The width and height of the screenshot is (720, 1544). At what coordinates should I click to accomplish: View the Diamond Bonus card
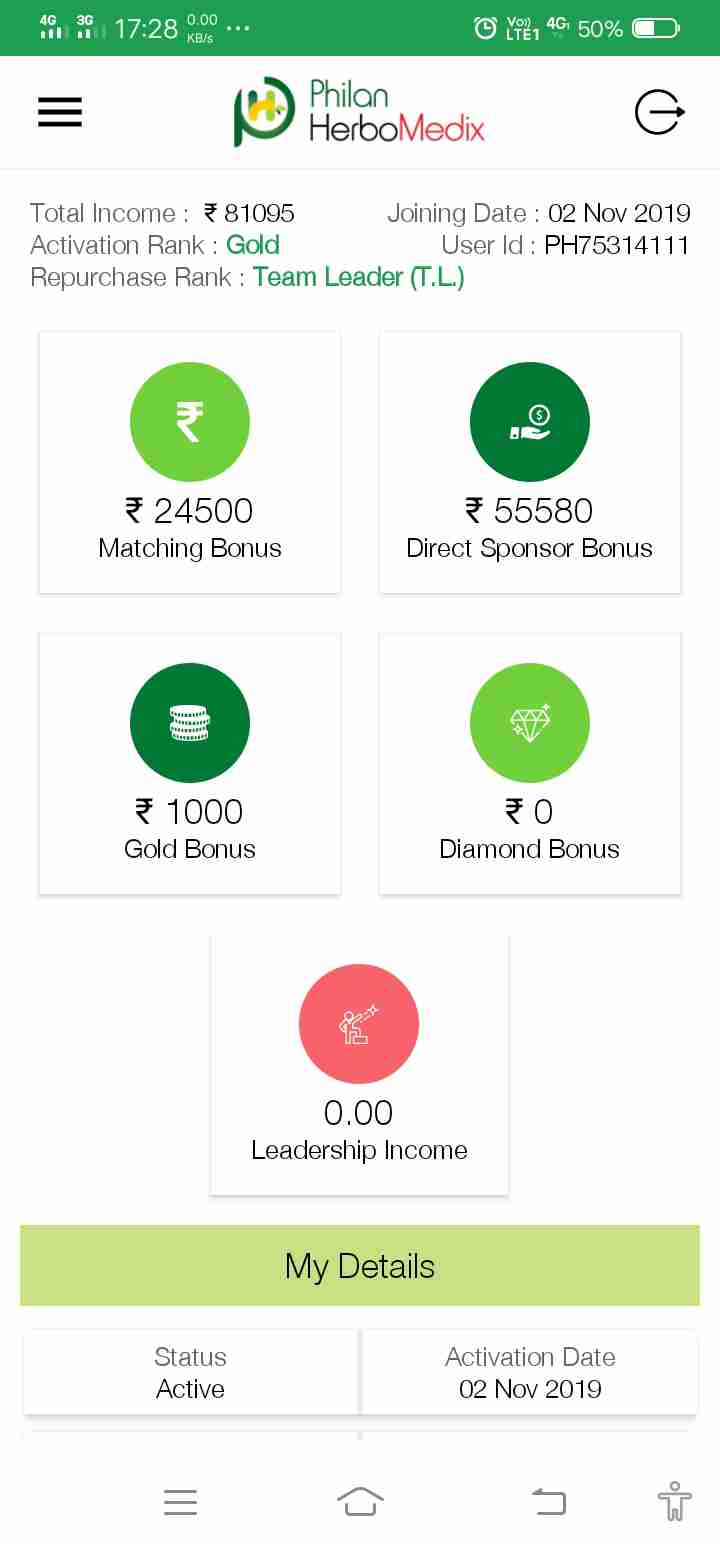pyautogui.click(x=530, y=764)
